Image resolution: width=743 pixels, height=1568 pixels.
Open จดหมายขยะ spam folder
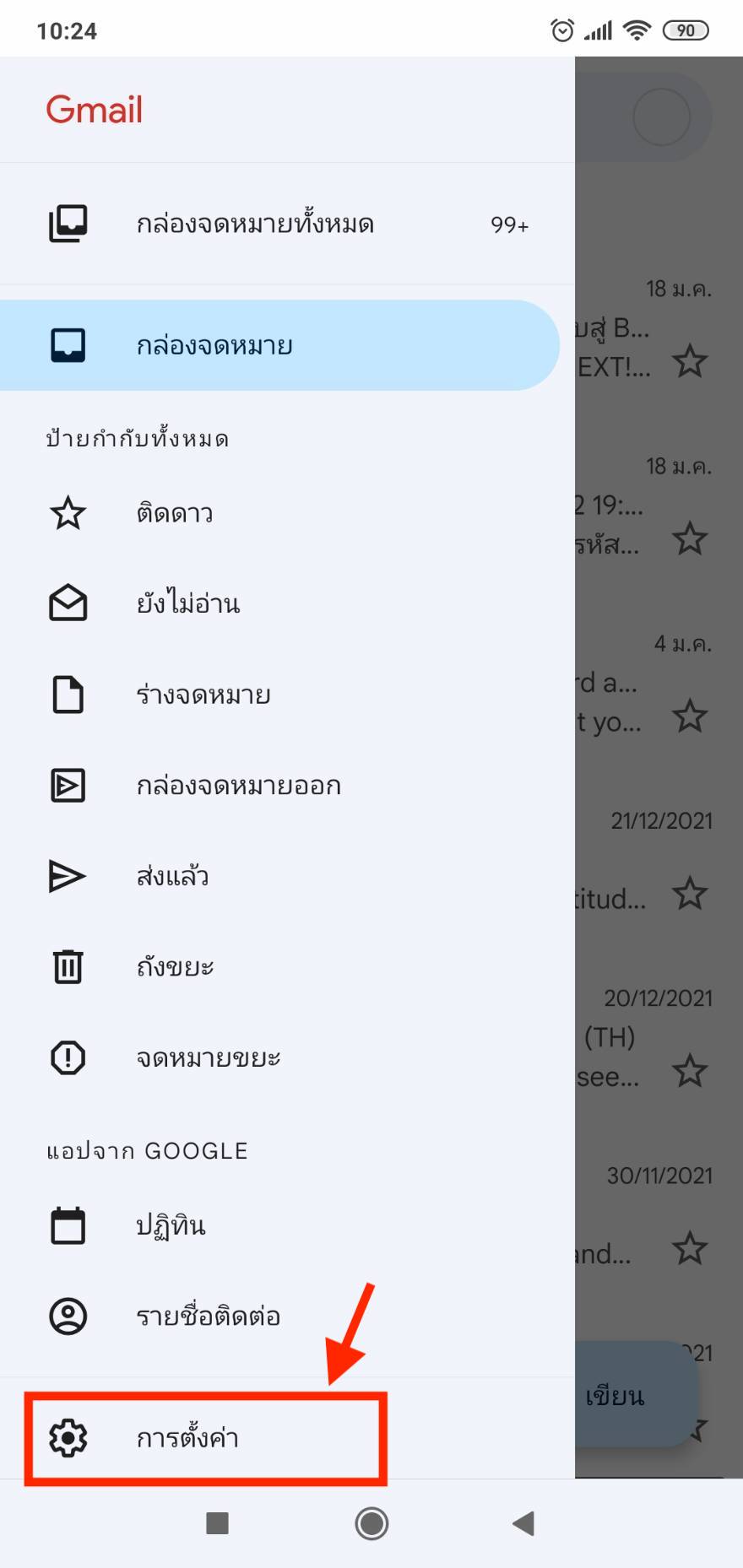[x=287, y=1057]
